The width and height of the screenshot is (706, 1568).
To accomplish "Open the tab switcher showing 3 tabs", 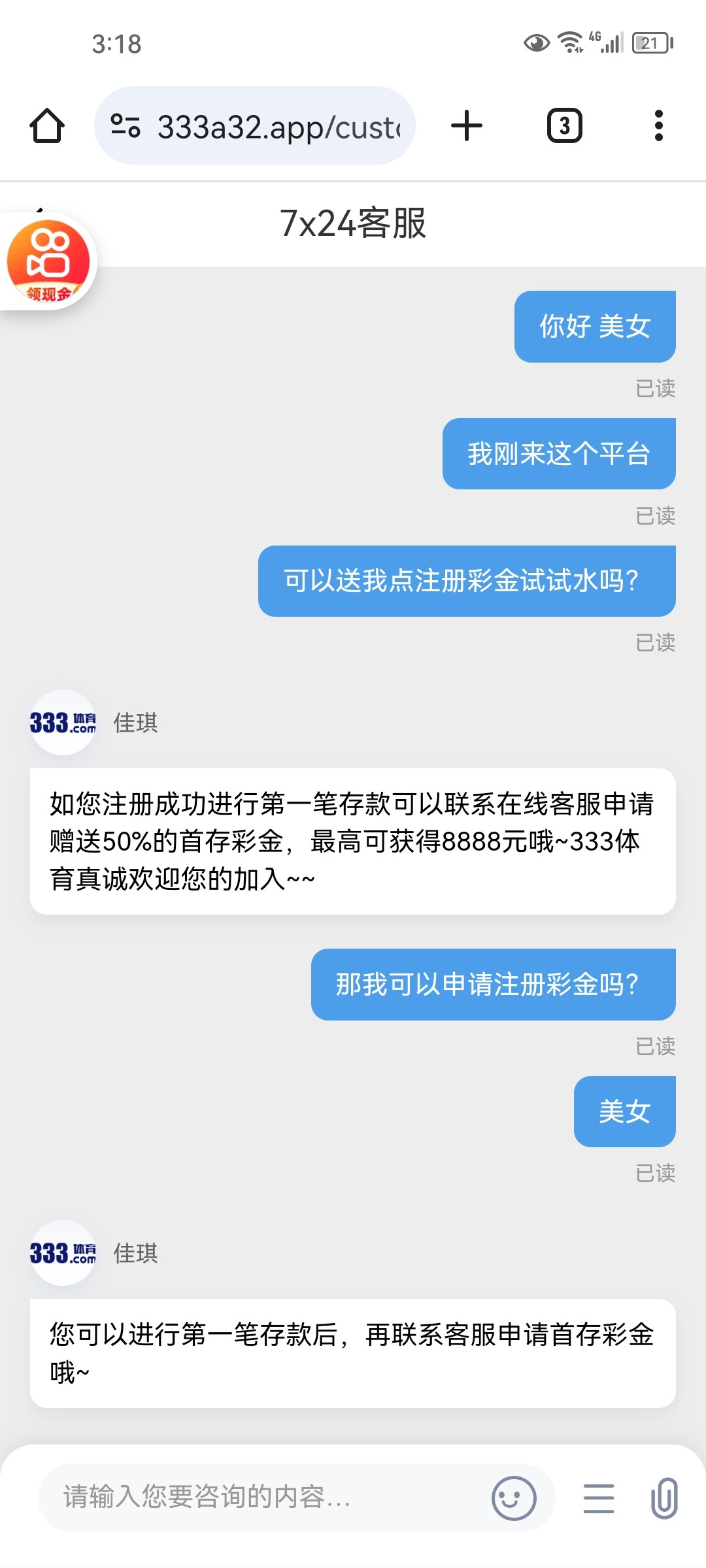I will point(564,125).
